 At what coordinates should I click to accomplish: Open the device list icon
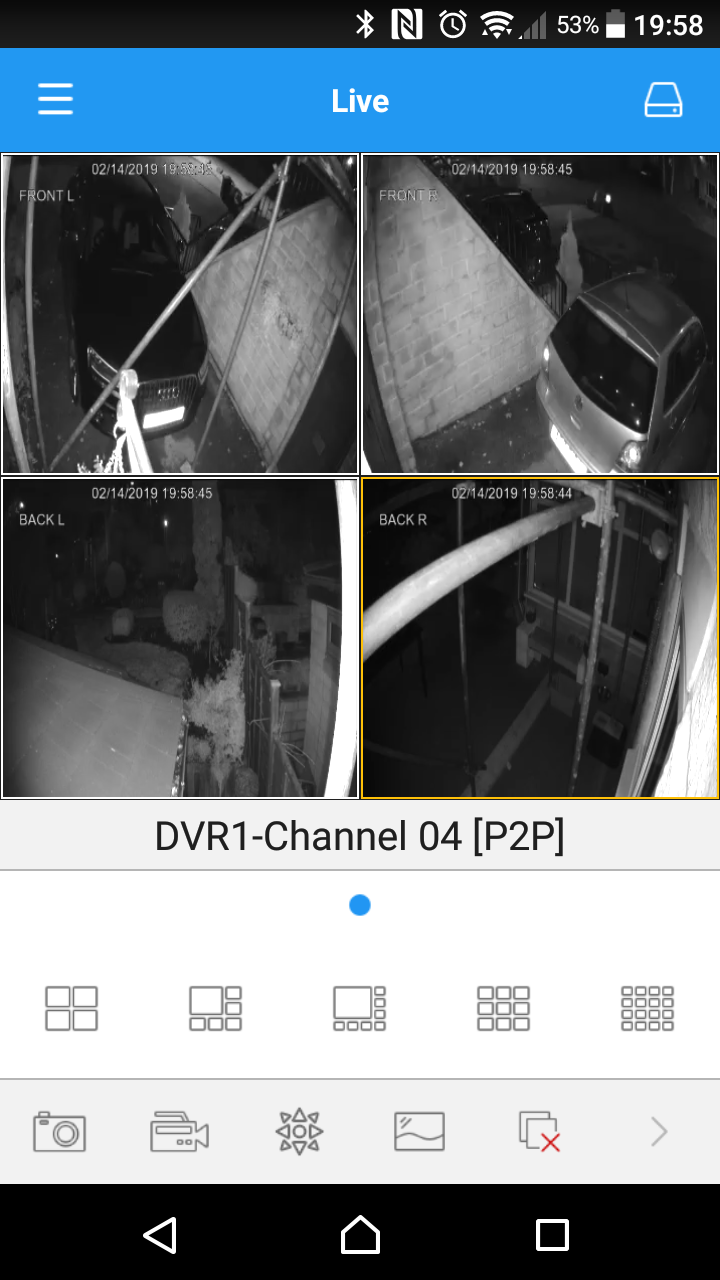click(x=663, y=100)
